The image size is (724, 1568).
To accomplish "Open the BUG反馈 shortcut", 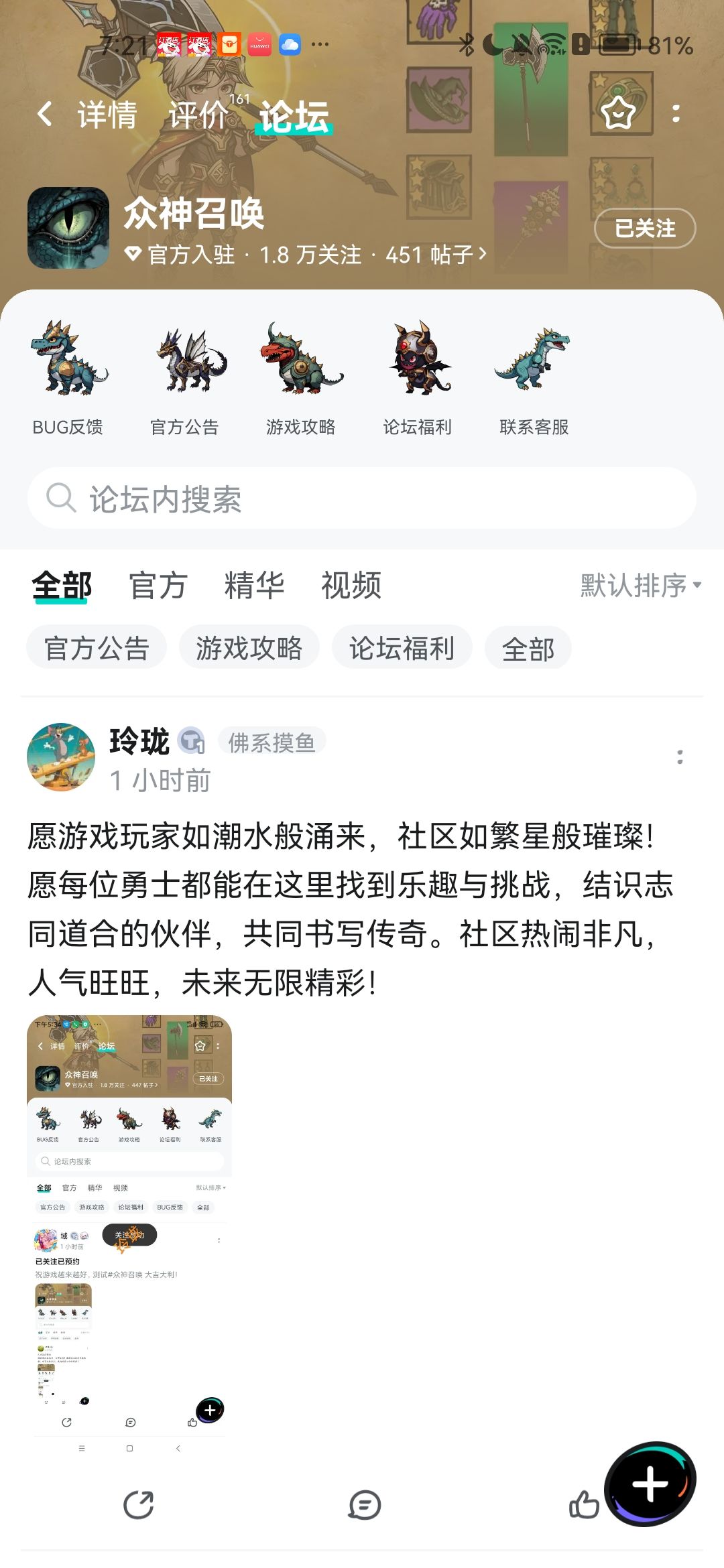I will 68,379.
